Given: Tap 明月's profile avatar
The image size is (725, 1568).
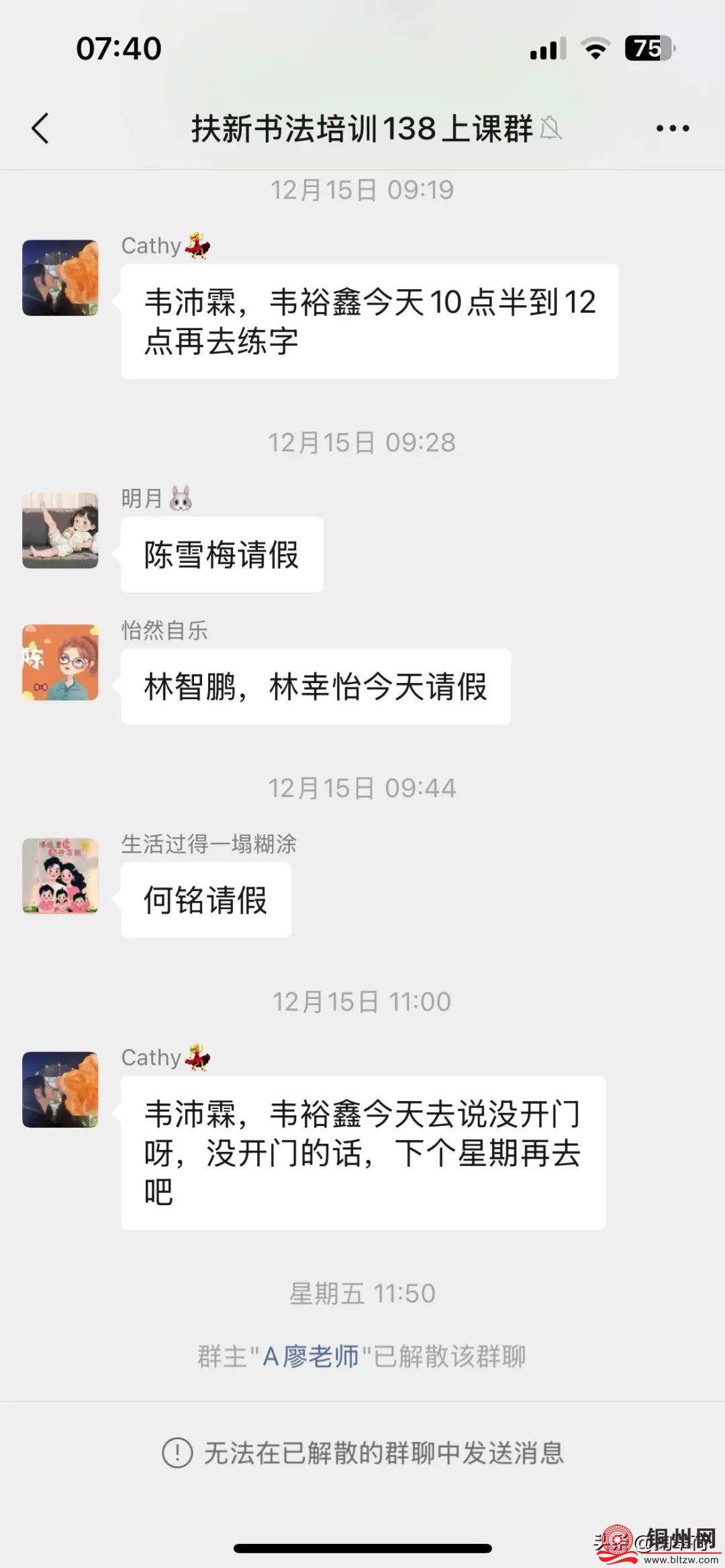Looking at the screenshot, I should point(60,531).
